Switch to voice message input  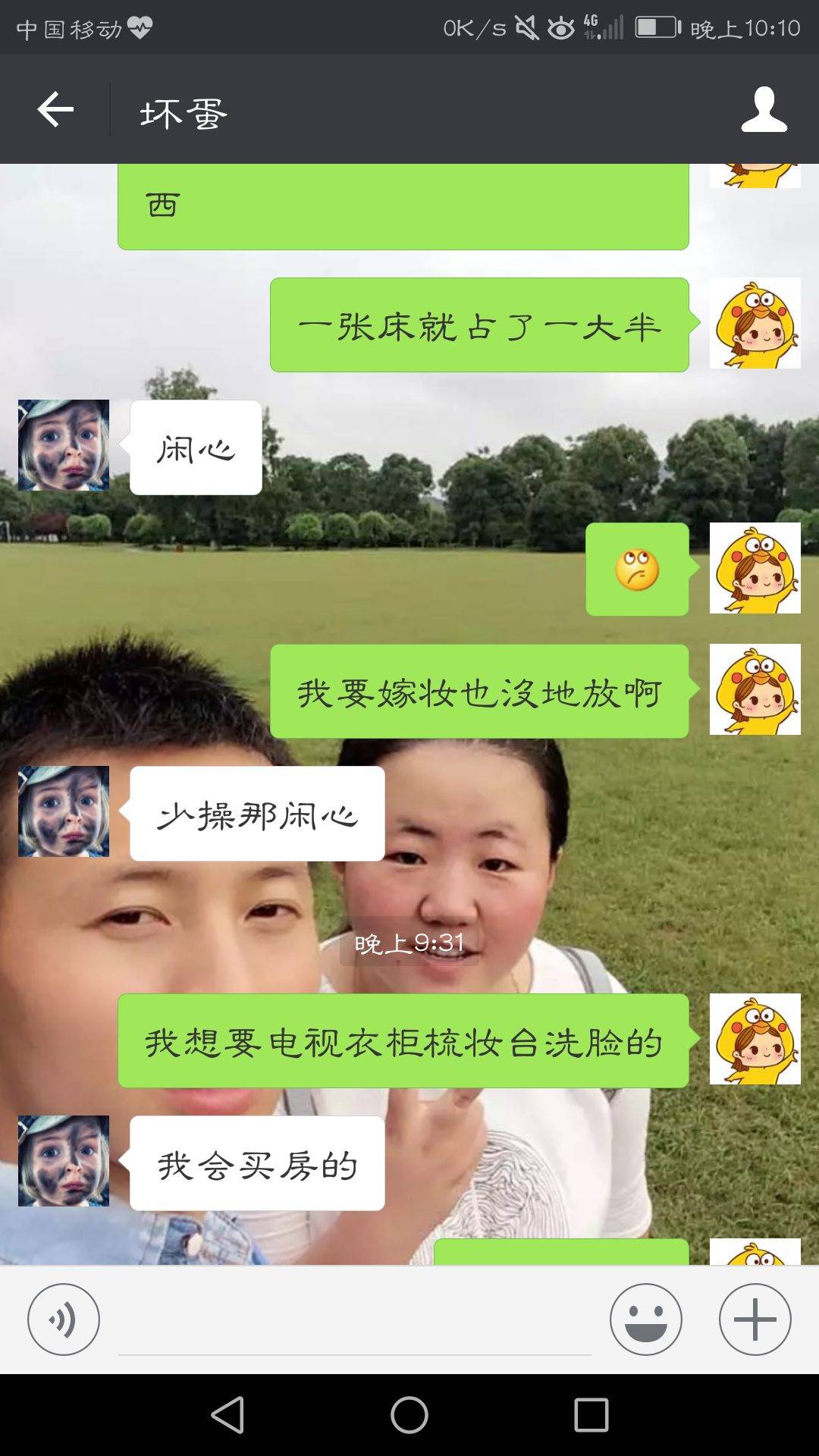coord(64,1319)
